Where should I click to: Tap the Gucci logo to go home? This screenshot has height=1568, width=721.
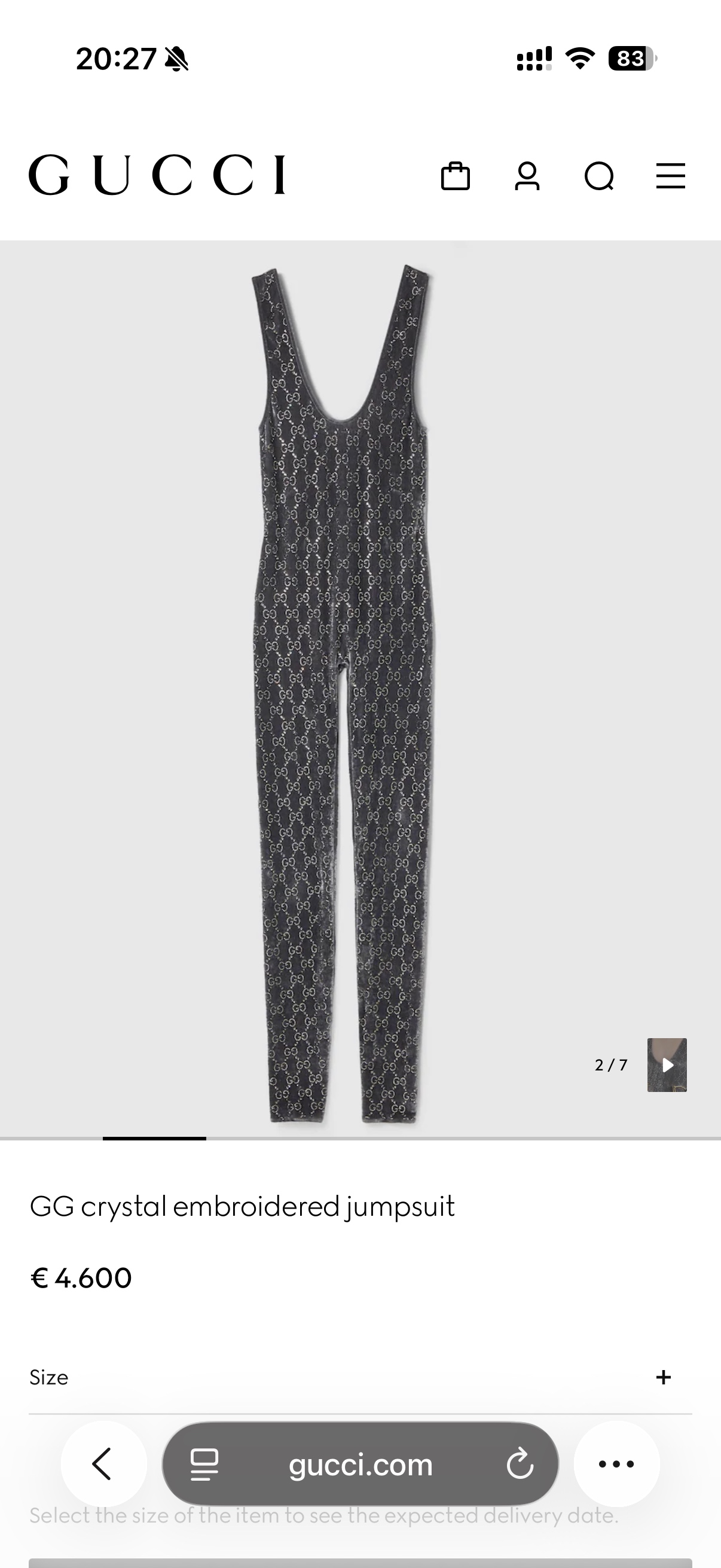157,175
